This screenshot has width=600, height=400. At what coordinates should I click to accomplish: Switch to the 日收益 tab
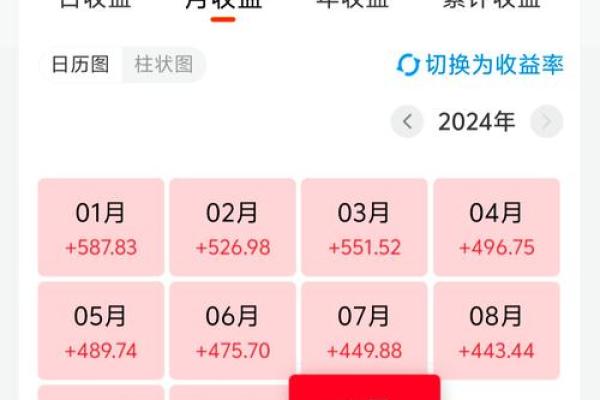pyautogui.click(x=95, y=4)
